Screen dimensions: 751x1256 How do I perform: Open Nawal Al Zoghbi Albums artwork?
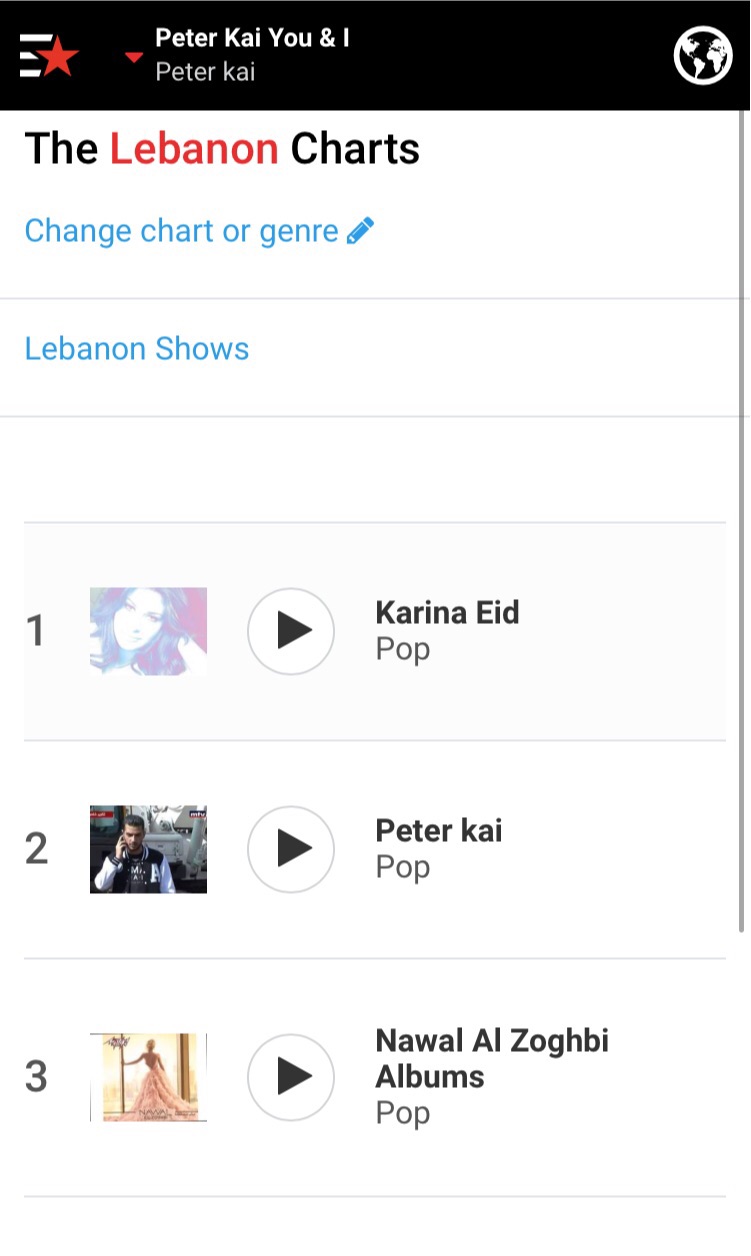click(148, 1077)
